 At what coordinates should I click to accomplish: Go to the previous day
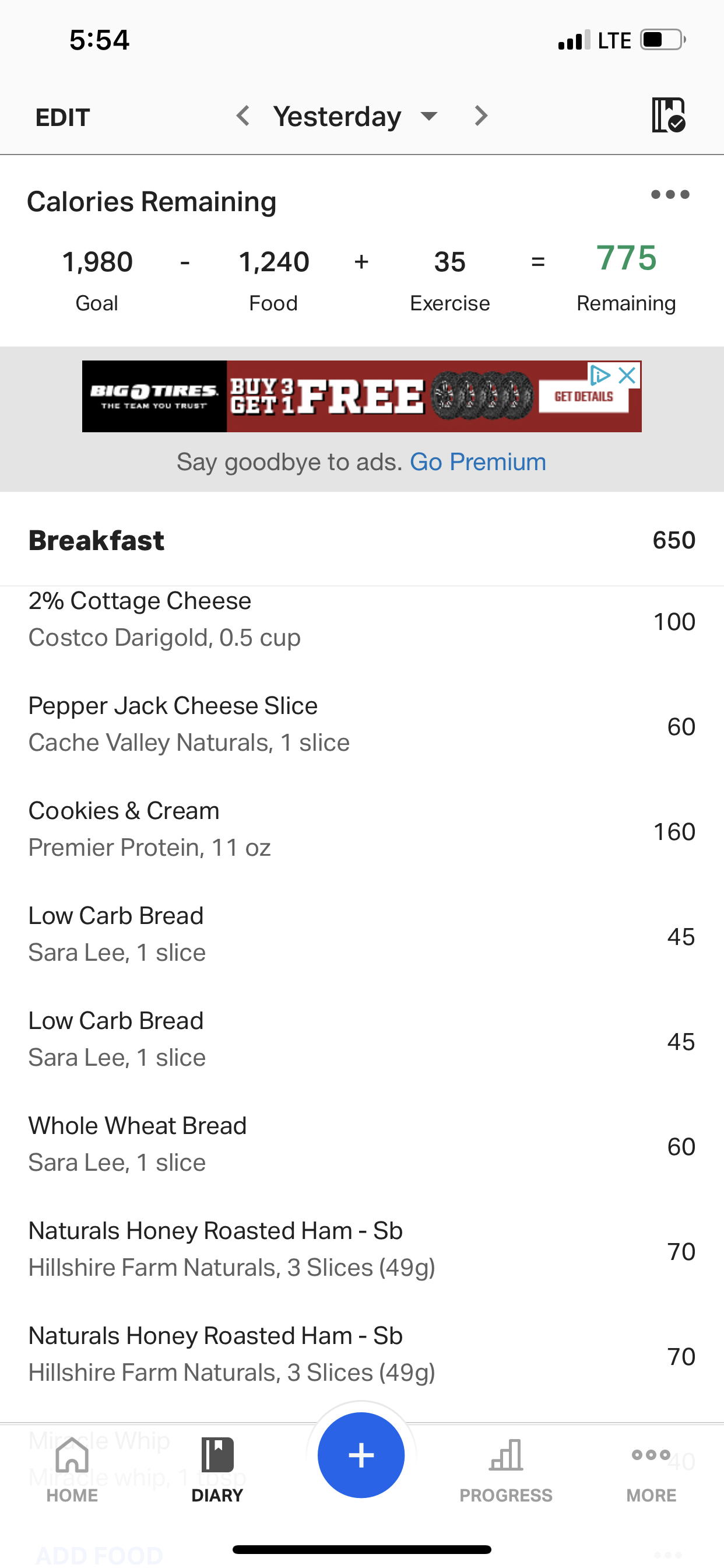pos(242,116)
